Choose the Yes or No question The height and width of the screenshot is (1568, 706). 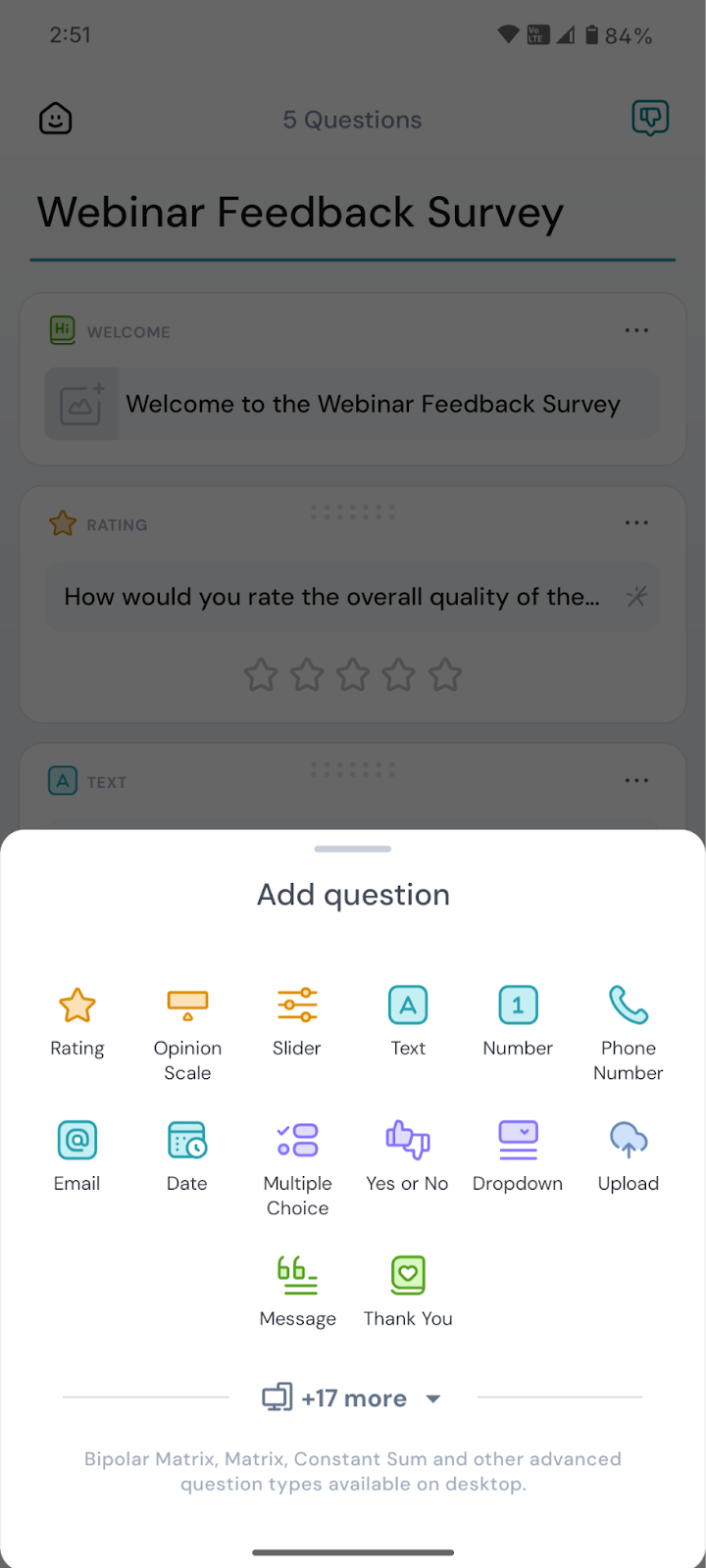pos(408,1154)
